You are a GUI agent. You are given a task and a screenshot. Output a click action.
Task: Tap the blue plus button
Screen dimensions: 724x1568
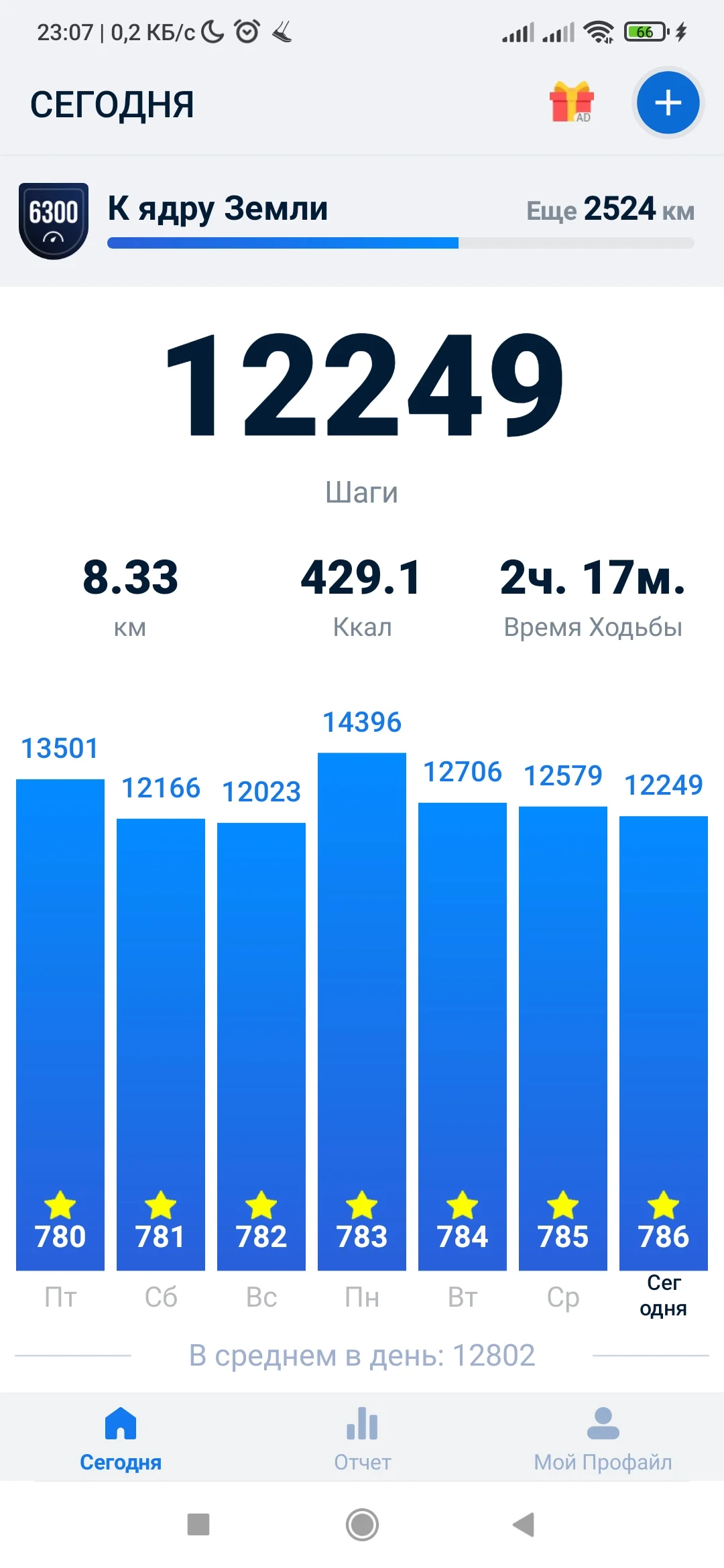click(x=668, y=103)
